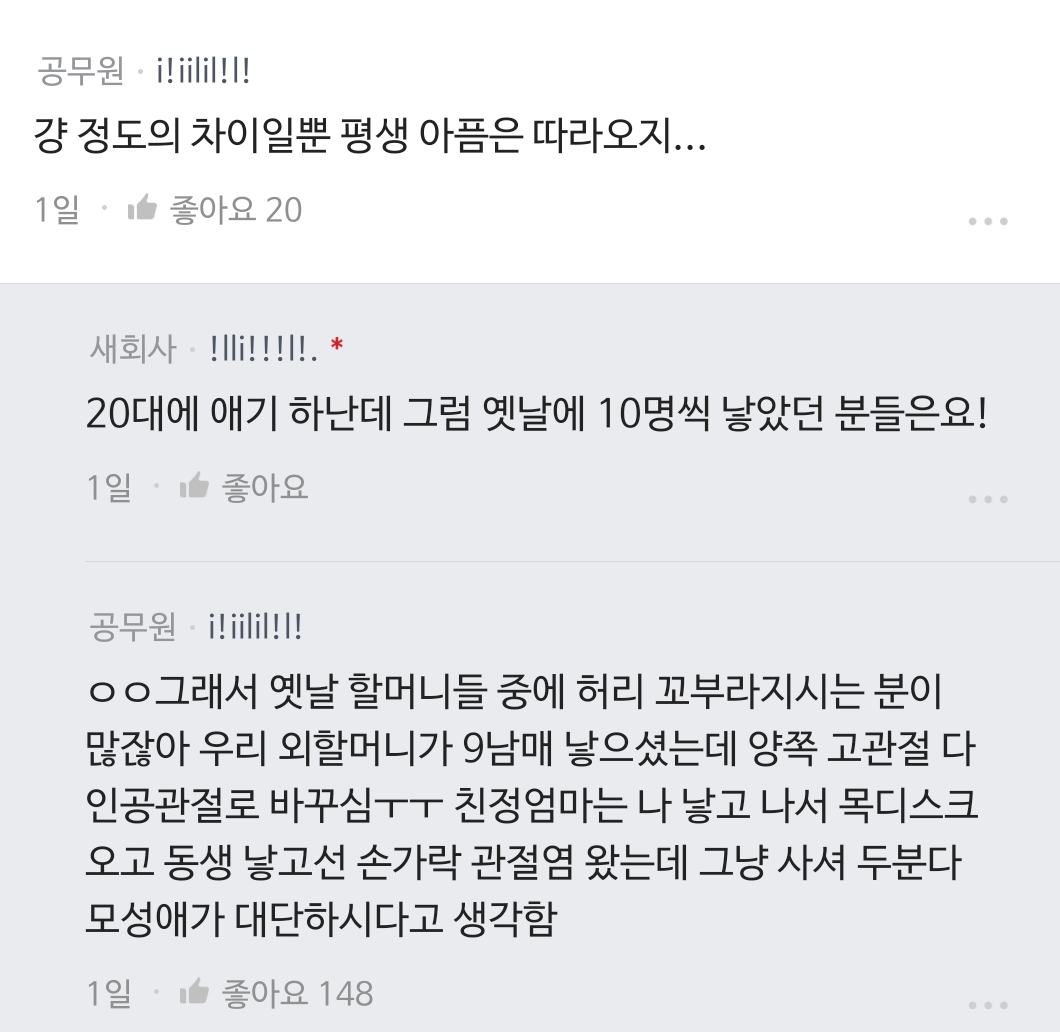Image resolution: width=1060 pixels, height=1032 pixels.
Task: Like the 새회사 reply comment
Action: (194, 487)
